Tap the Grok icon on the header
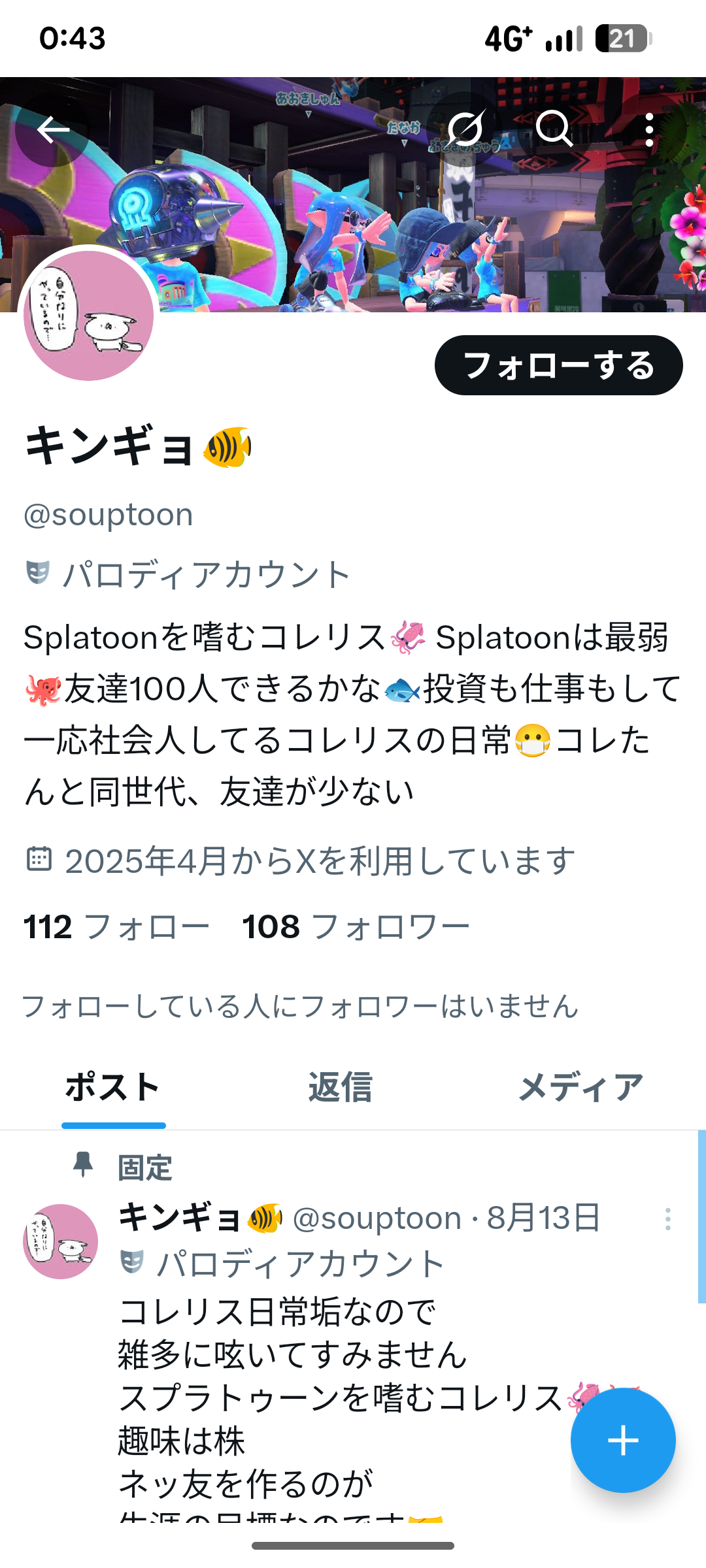706x1568 pixels. [x=465, y=129]
